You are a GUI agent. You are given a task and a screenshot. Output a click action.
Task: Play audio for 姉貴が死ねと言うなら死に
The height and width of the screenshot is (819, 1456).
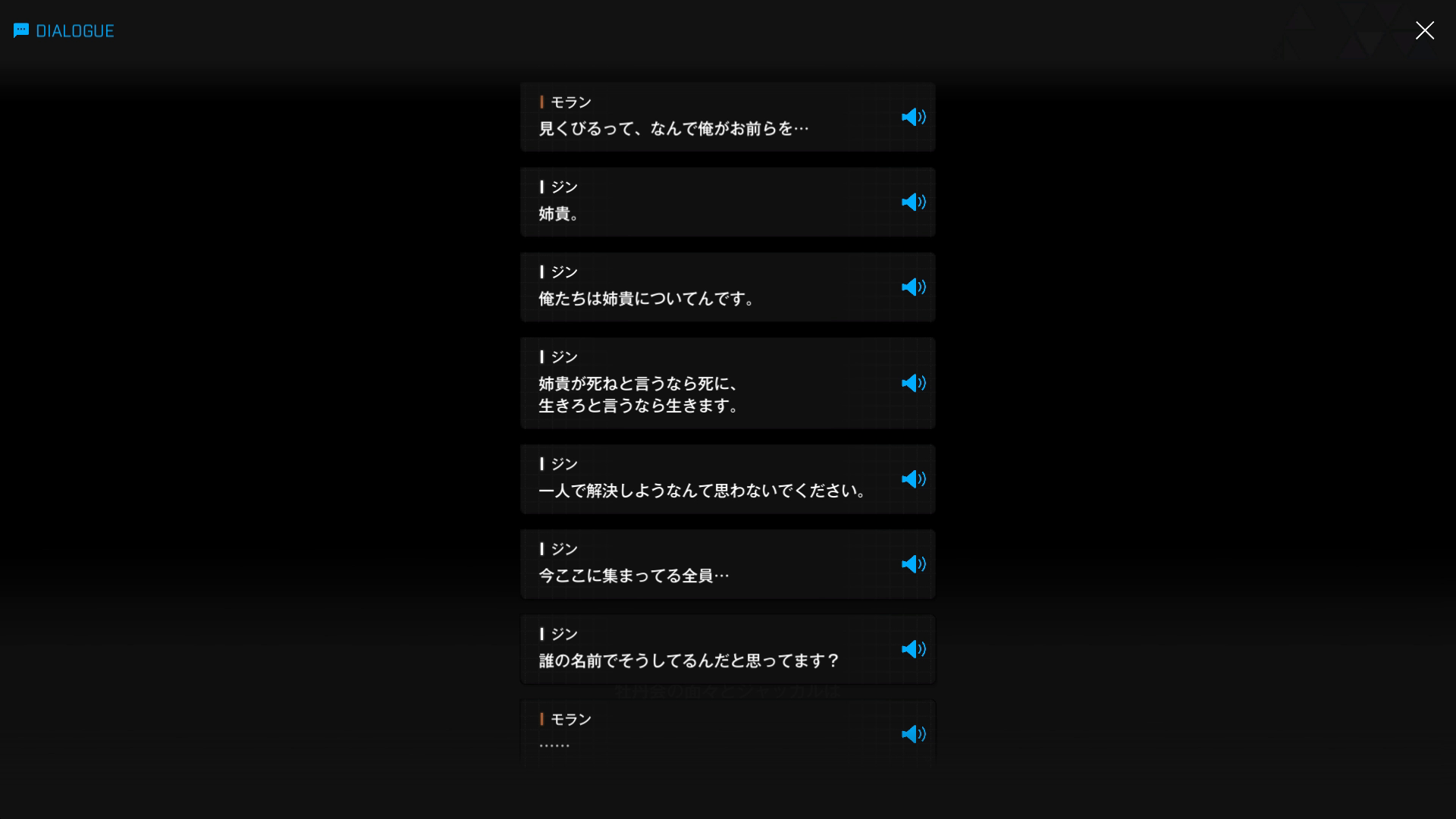coord(913,383)
